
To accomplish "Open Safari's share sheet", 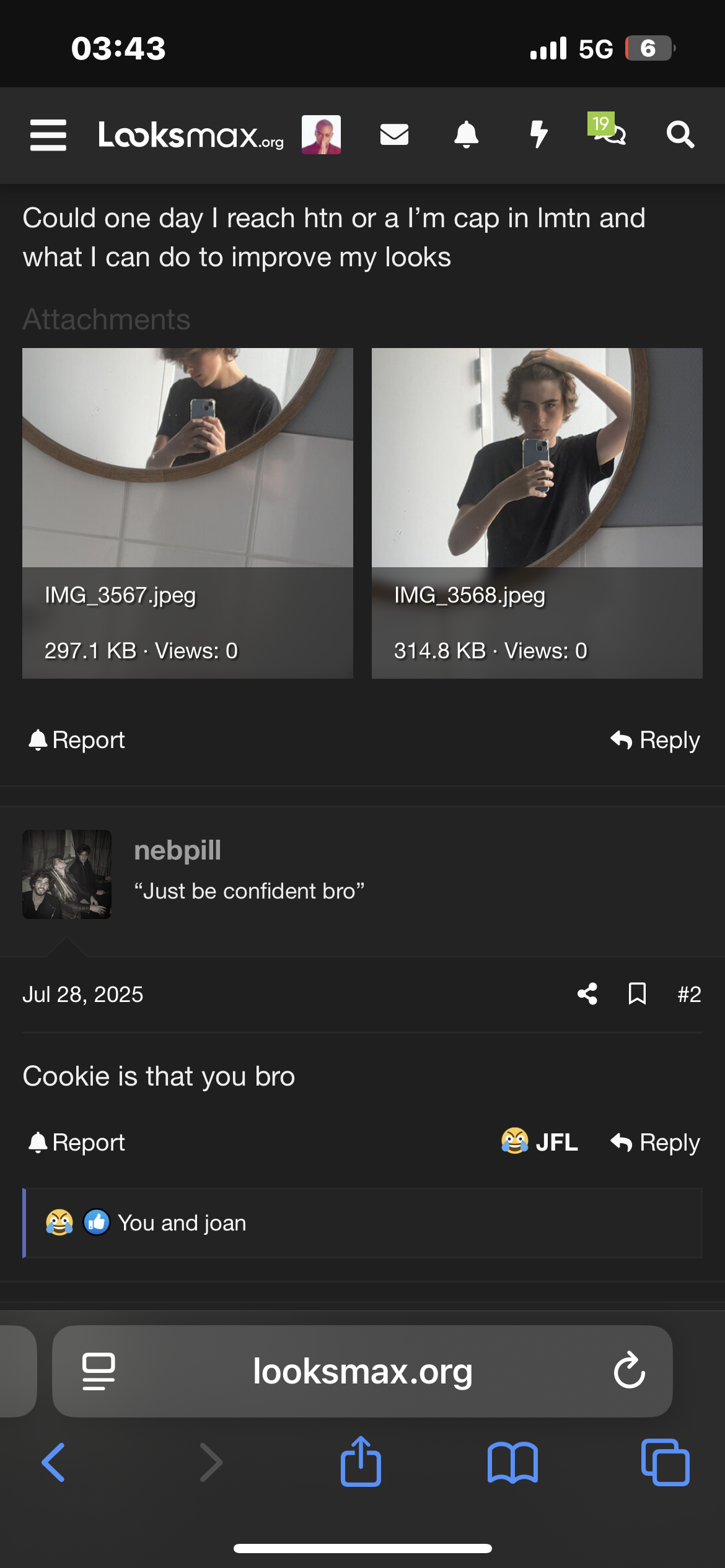I will [361, 1461].
